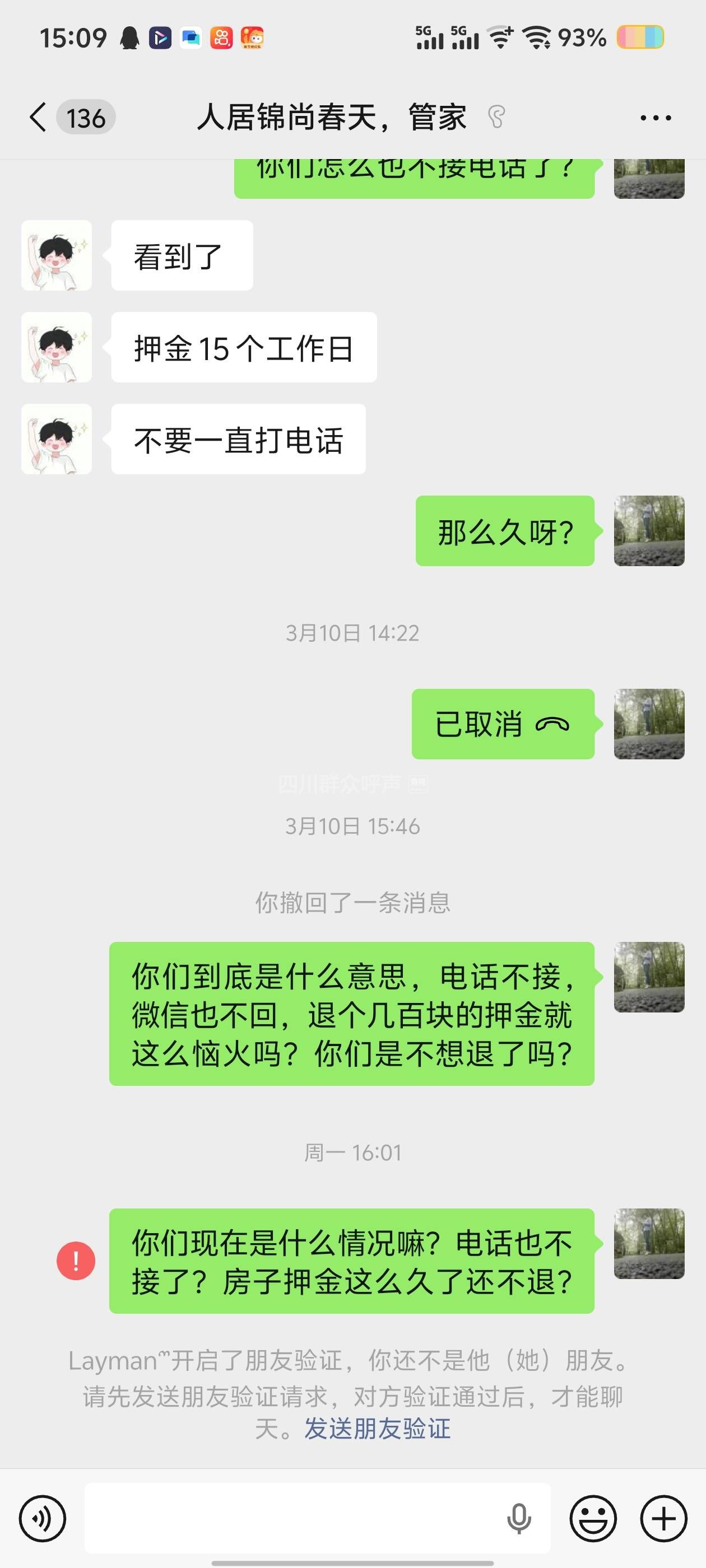The height and width of the screenshot is (1568, 706).
Task: Resend the failed message via red alert icon
Action: pyautogui.click(x=76, y=1261)
